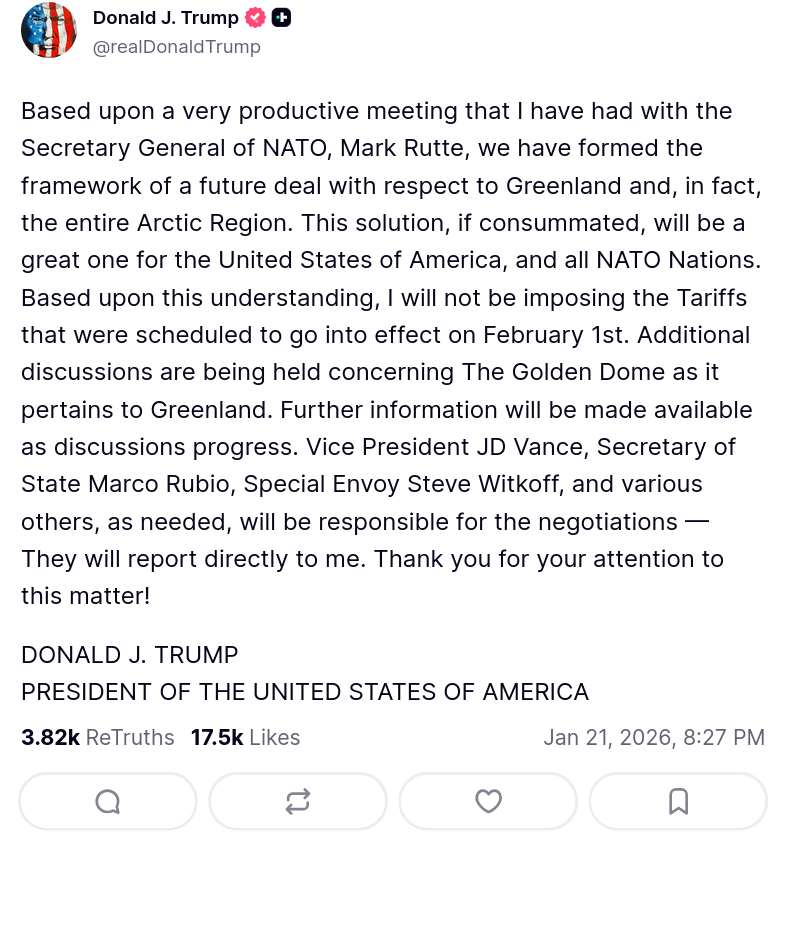Like this post with the heart

pyautogui.click(x=488, y=801)
